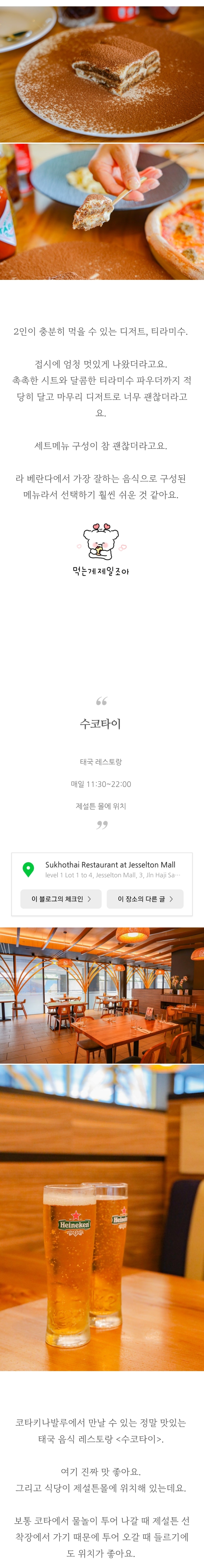This screenshot has width=204, height=1568.
Task: Open this blog's check-ins (이 블로그의 체크인)
Action: pyautogui.click(x=60, y=898)
